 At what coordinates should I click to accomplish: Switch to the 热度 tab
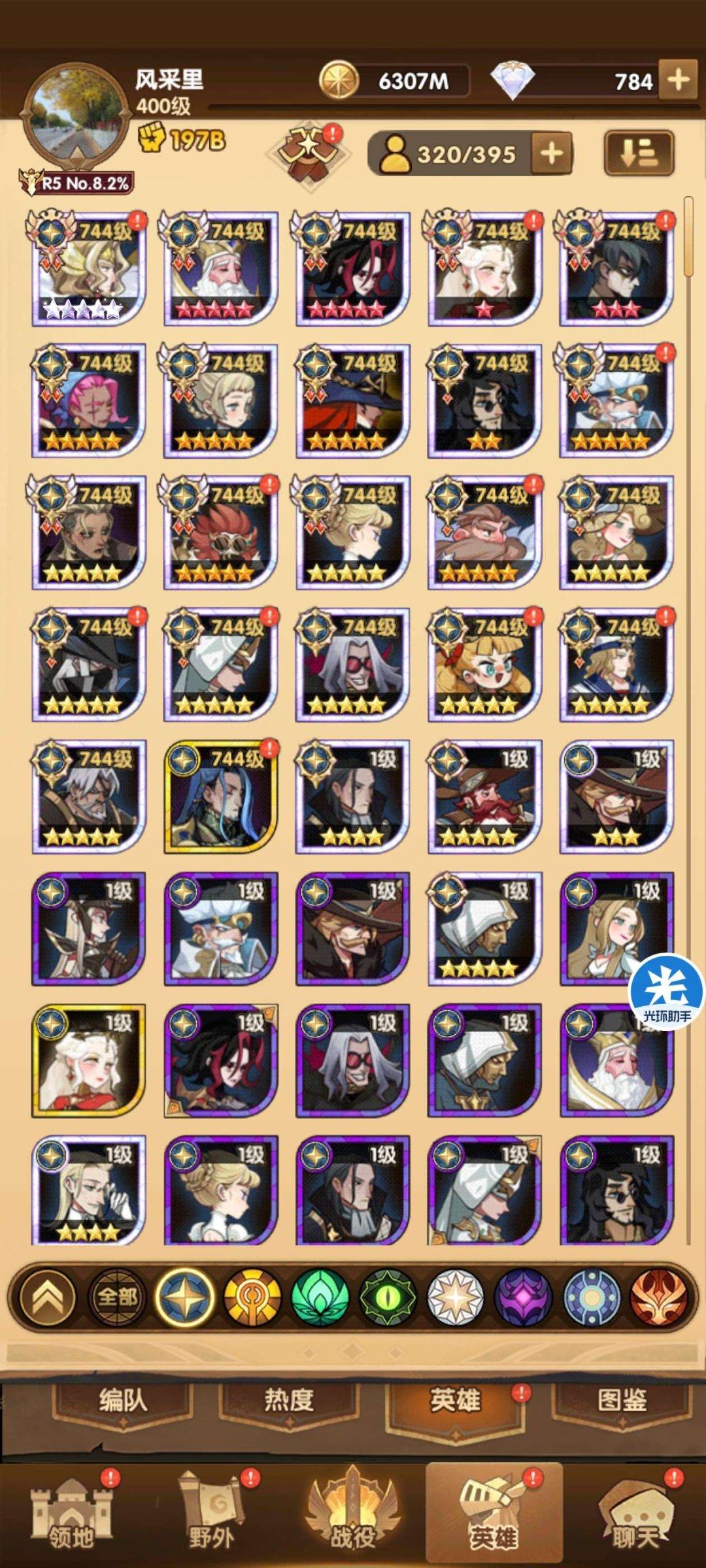[x=288, y=1400]
